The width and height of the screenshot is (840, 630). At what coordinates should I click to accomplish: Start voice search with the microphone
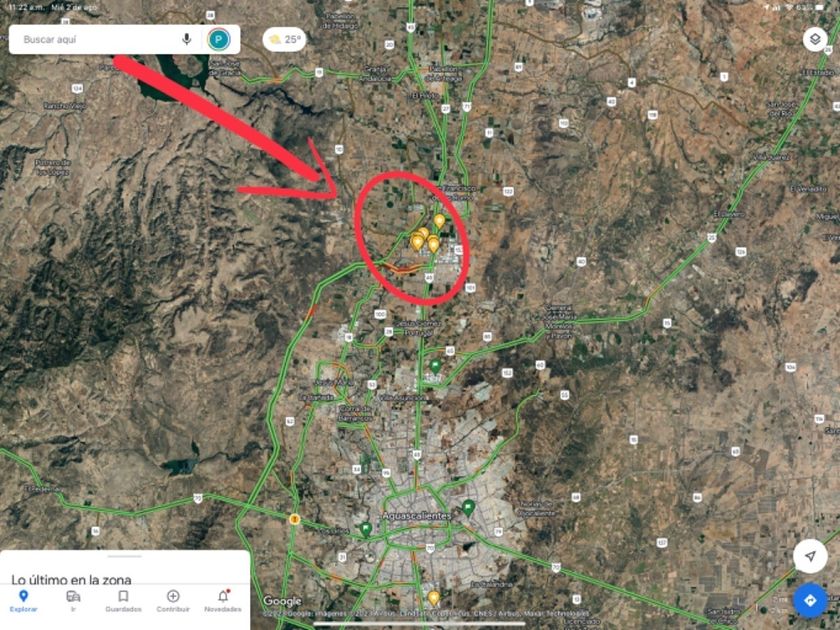pos(187,40)
